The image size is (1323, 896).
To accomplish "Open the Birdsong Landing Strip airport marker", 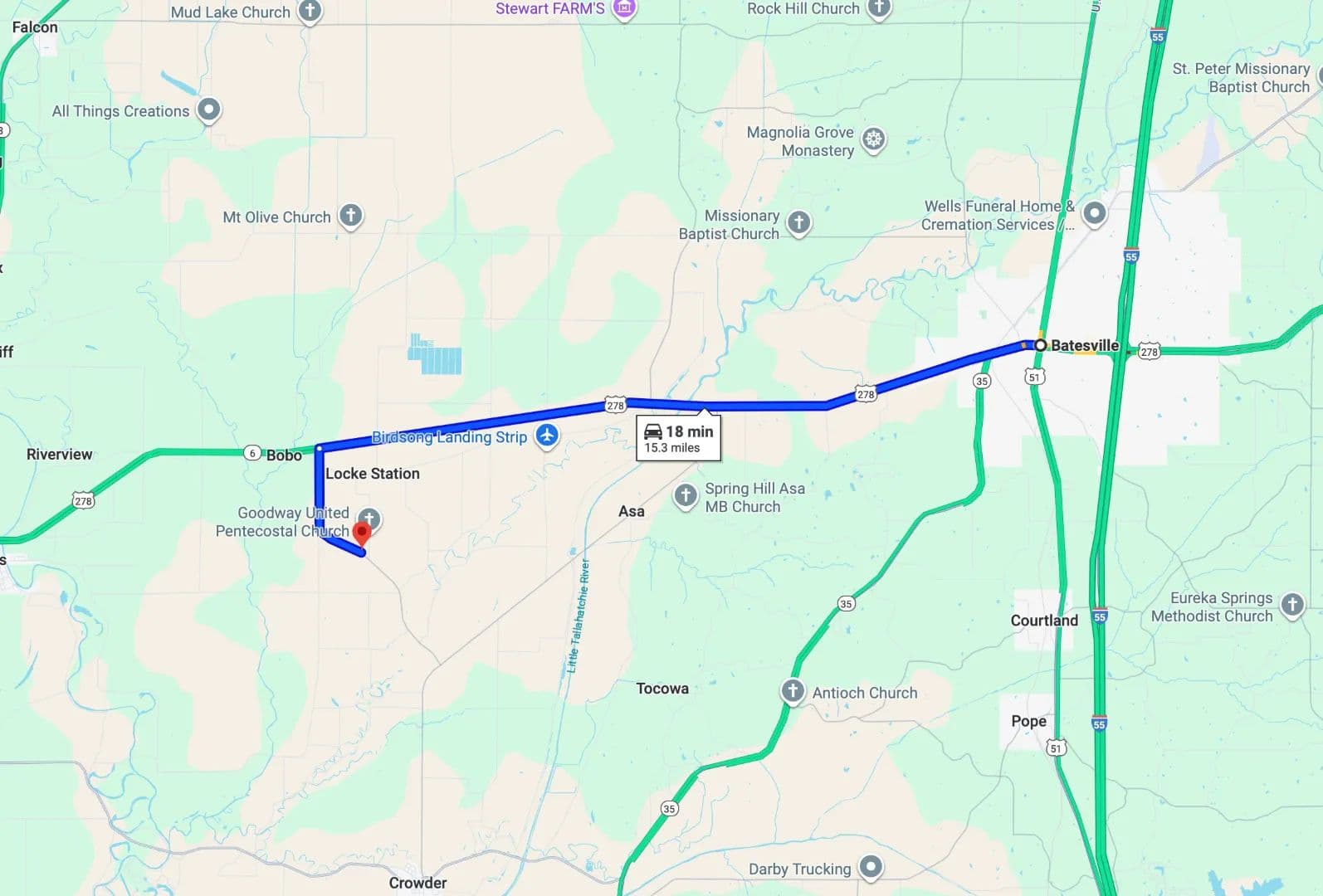I will [x=547, y=435].
